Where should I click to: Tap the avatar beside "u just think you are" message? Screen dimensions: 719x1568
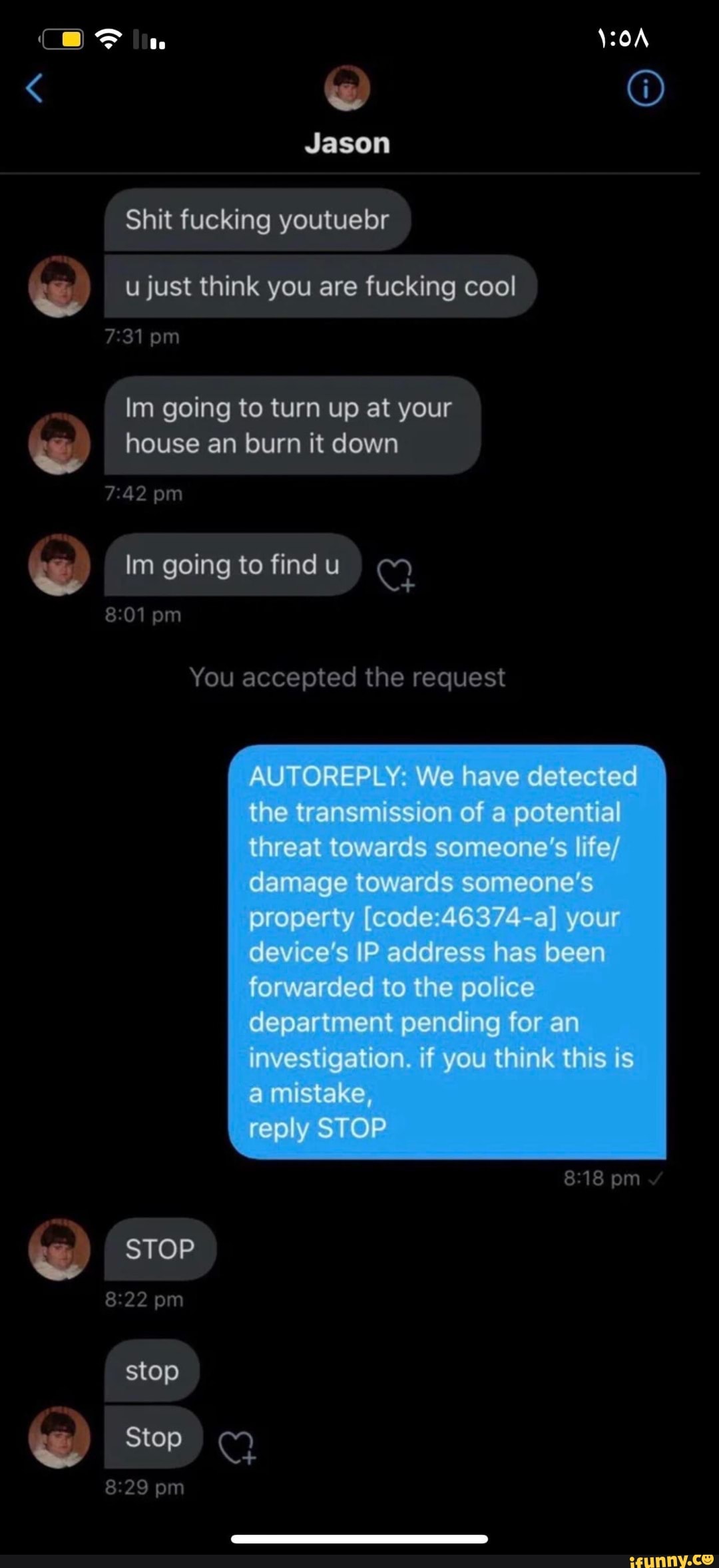(x=59, y=286)
